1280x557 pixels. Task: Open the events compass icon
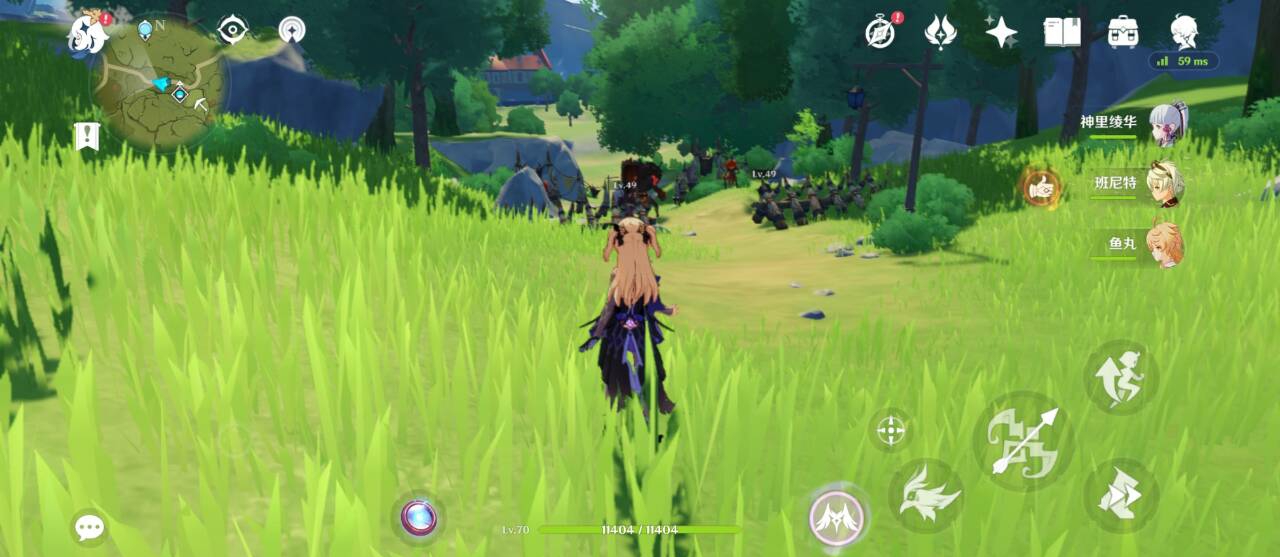tap(880, 32)
